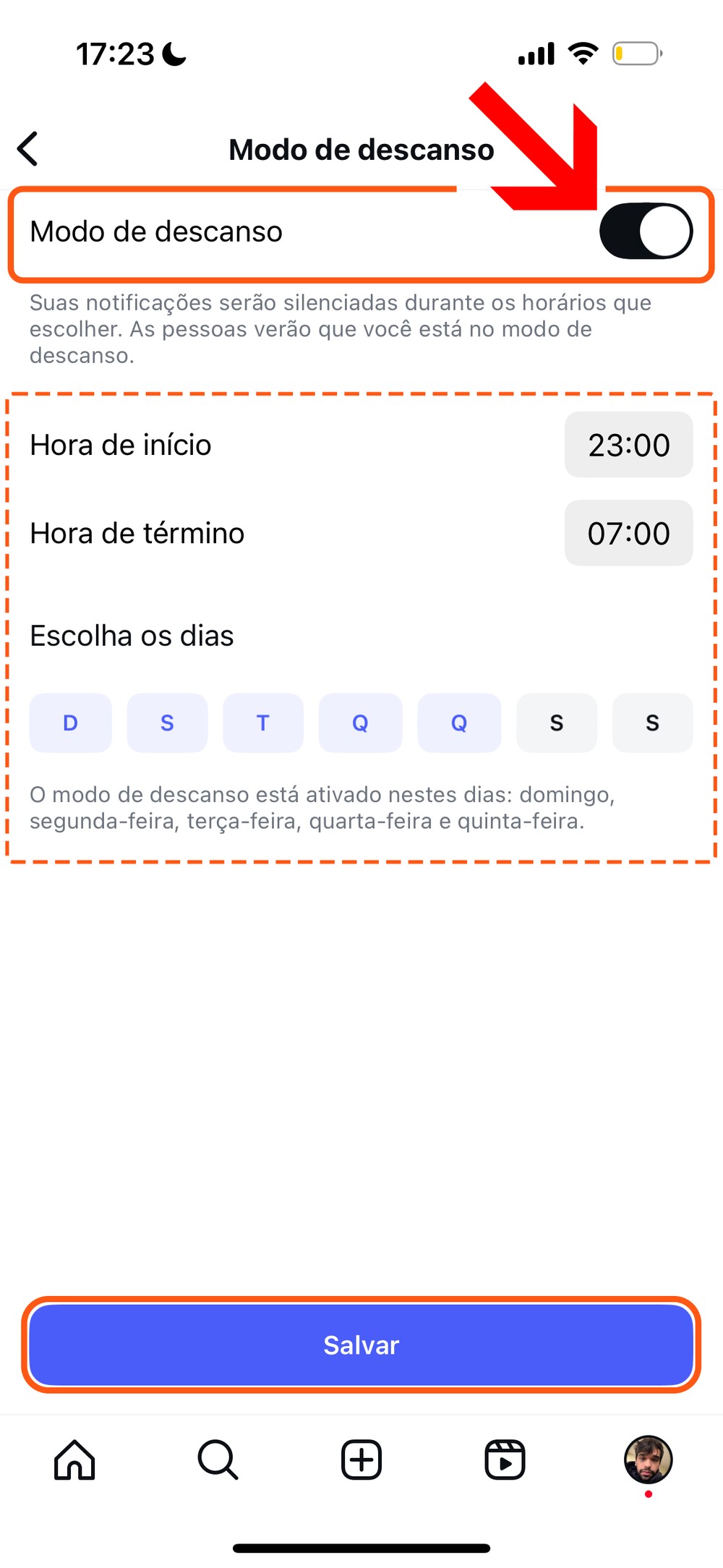
Task: Go to the home feed tab
Action: point(74,1460)
